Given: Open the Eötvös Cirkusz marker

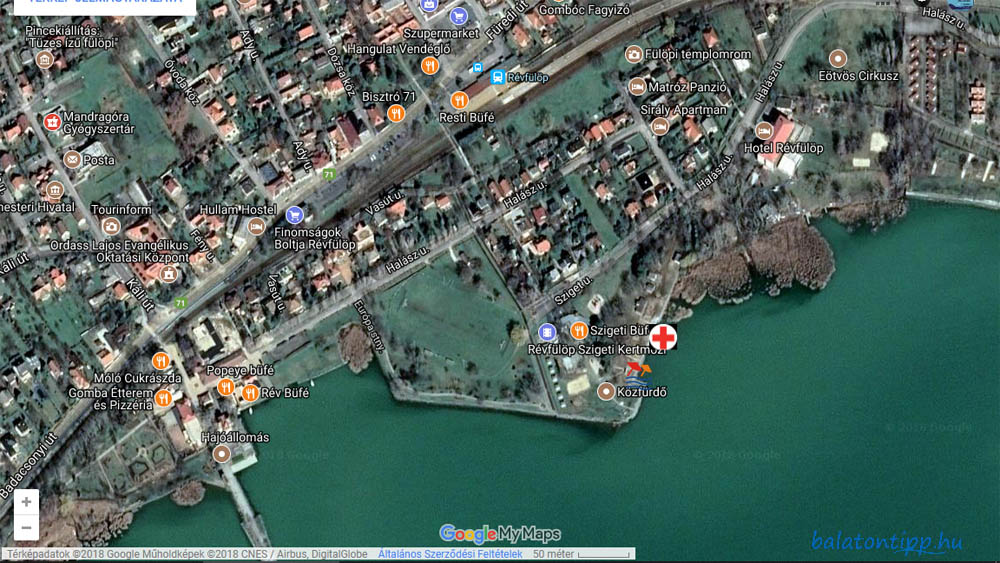Looking at the screenshot, I should 838,59.
